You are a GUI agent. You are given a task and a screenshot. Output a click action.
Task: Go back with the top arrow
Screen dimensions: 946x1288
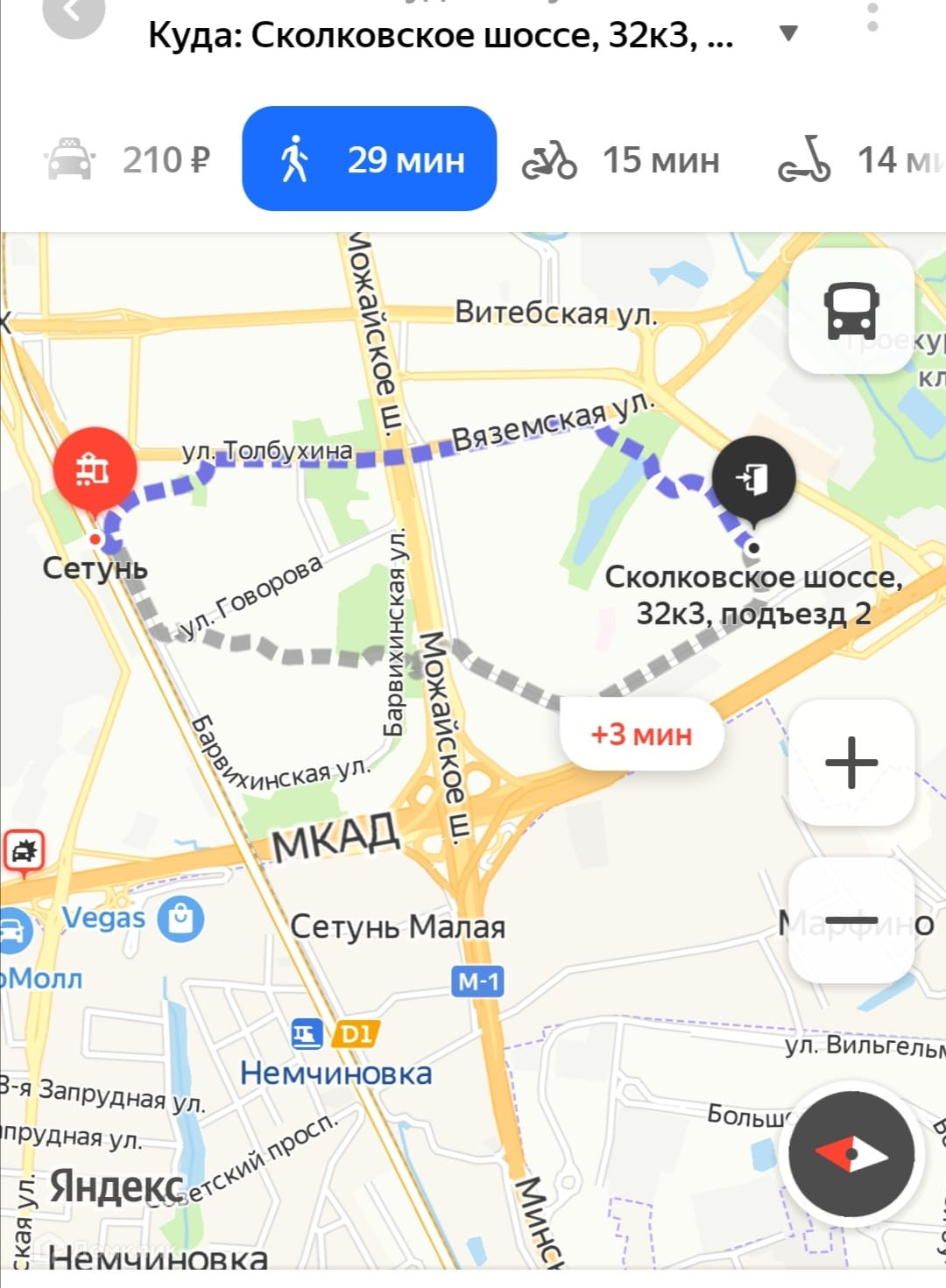coord(74,14)
